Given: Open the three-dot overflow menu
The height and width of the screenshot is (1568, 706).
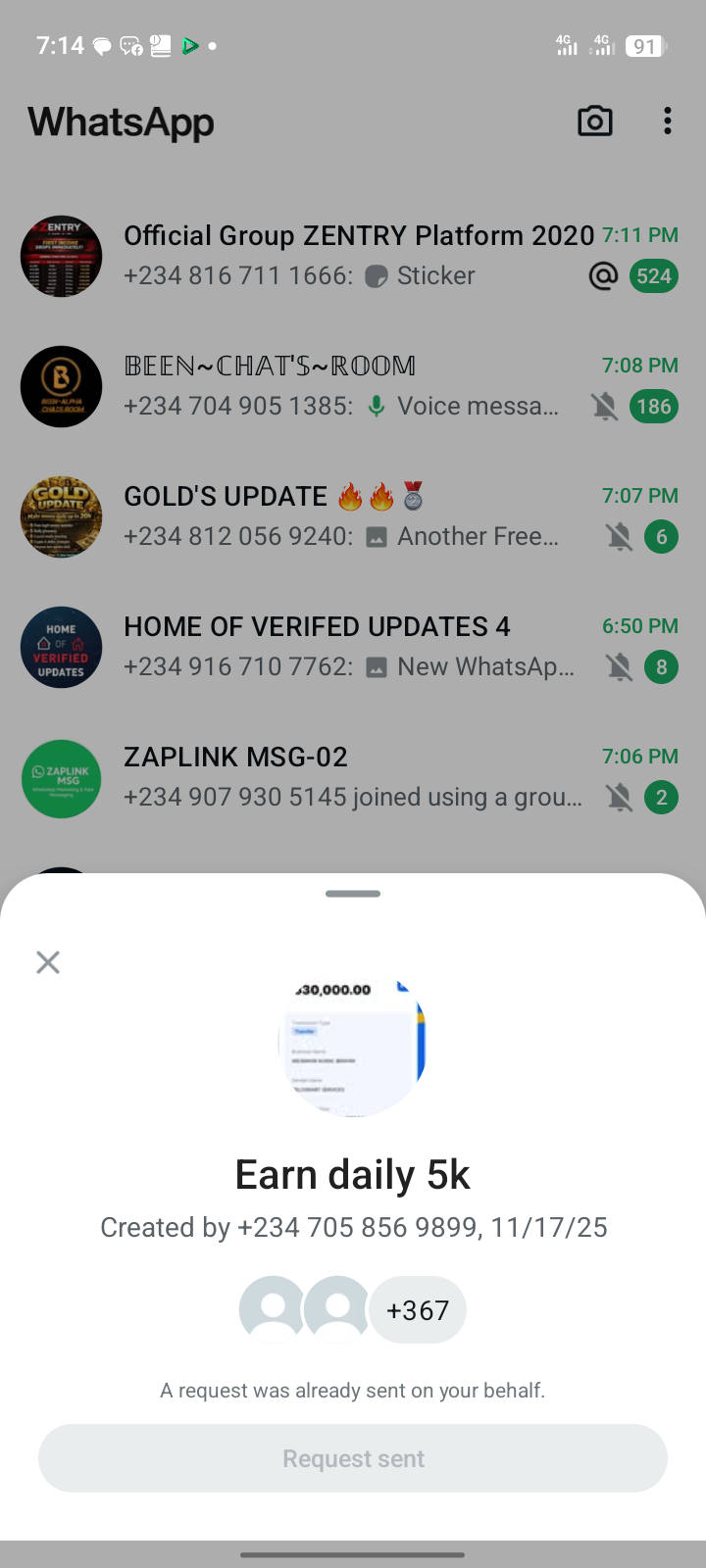Looking at the screenshot, I should click(x=668, y=122).
